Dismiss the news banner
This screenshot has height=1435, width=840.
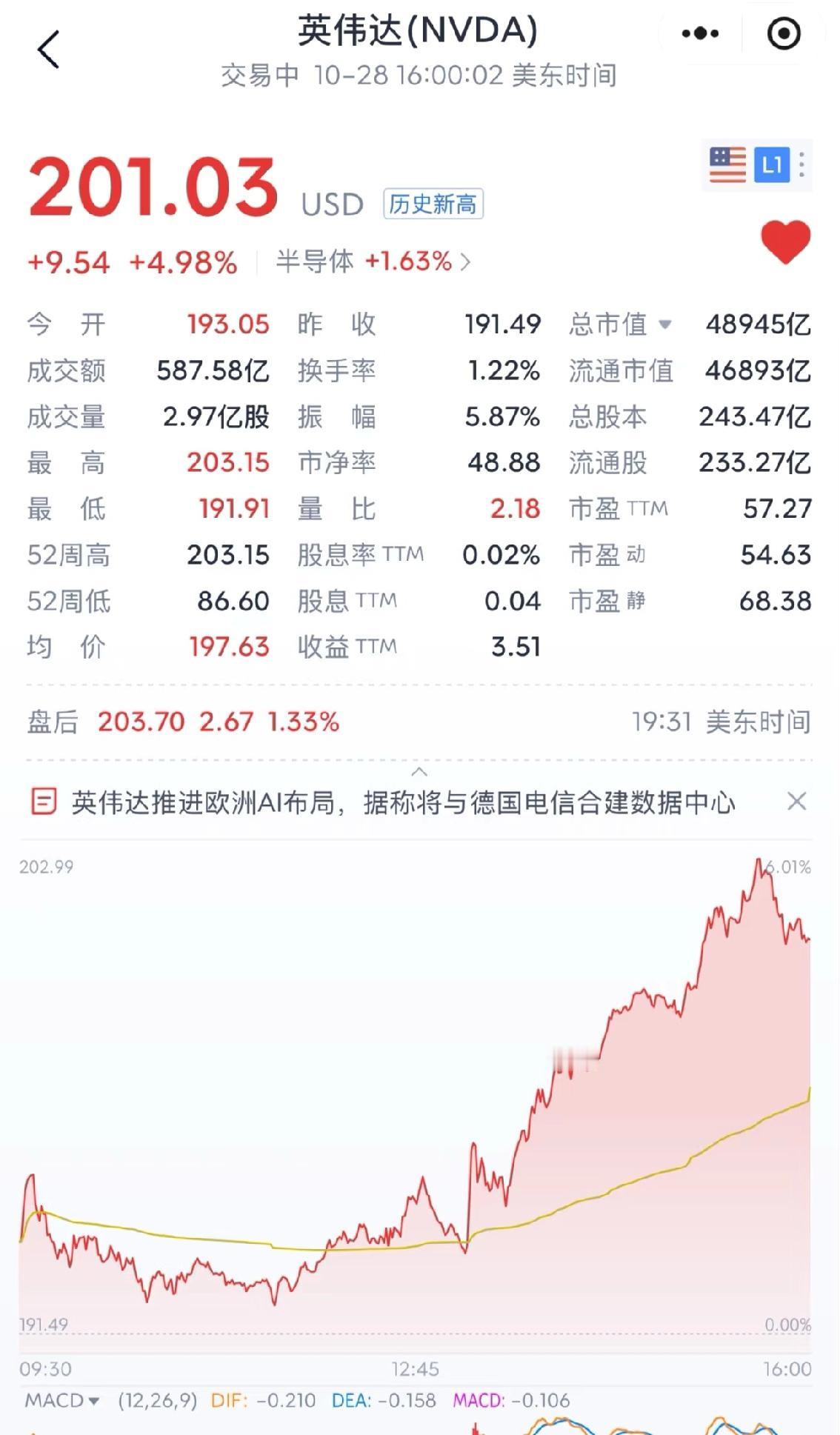click(x=796, y=801)
